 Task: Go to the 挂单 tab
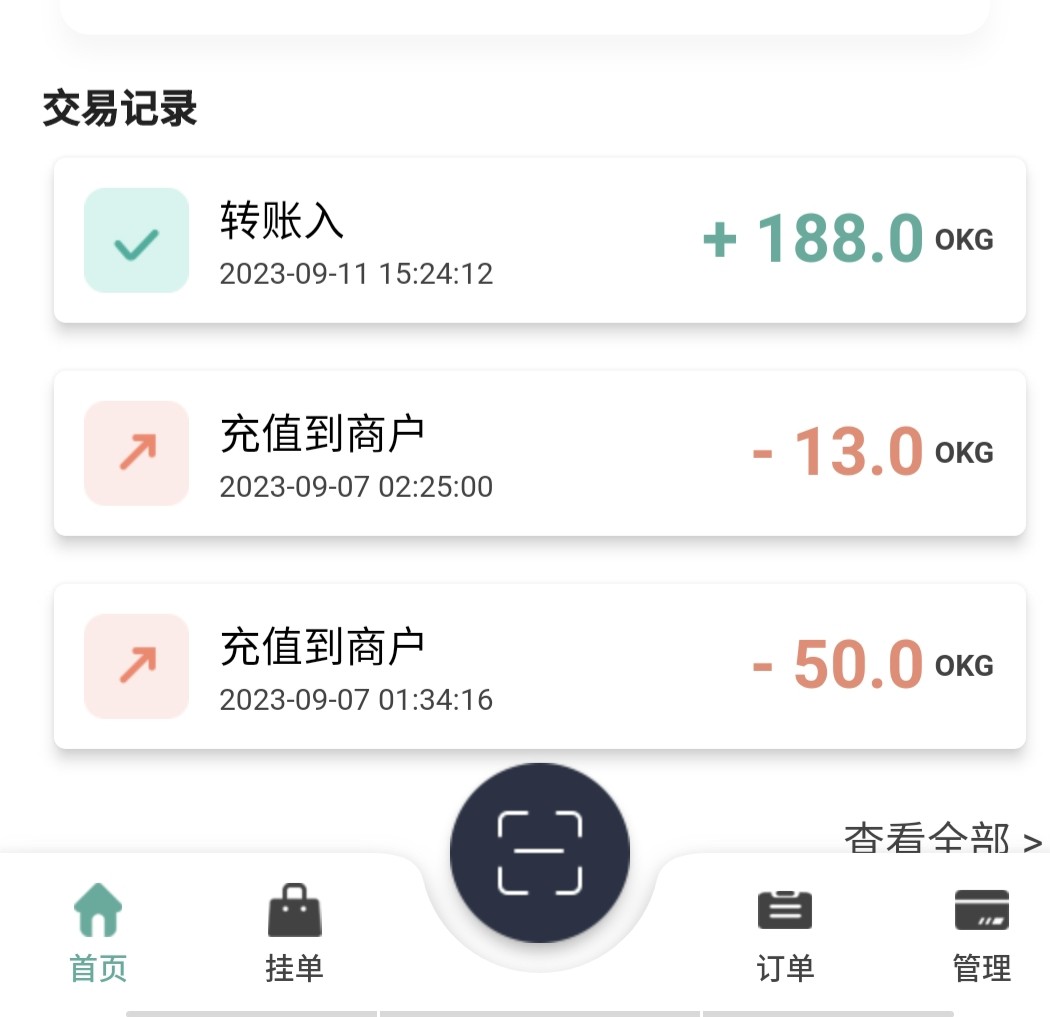point(294,933)
